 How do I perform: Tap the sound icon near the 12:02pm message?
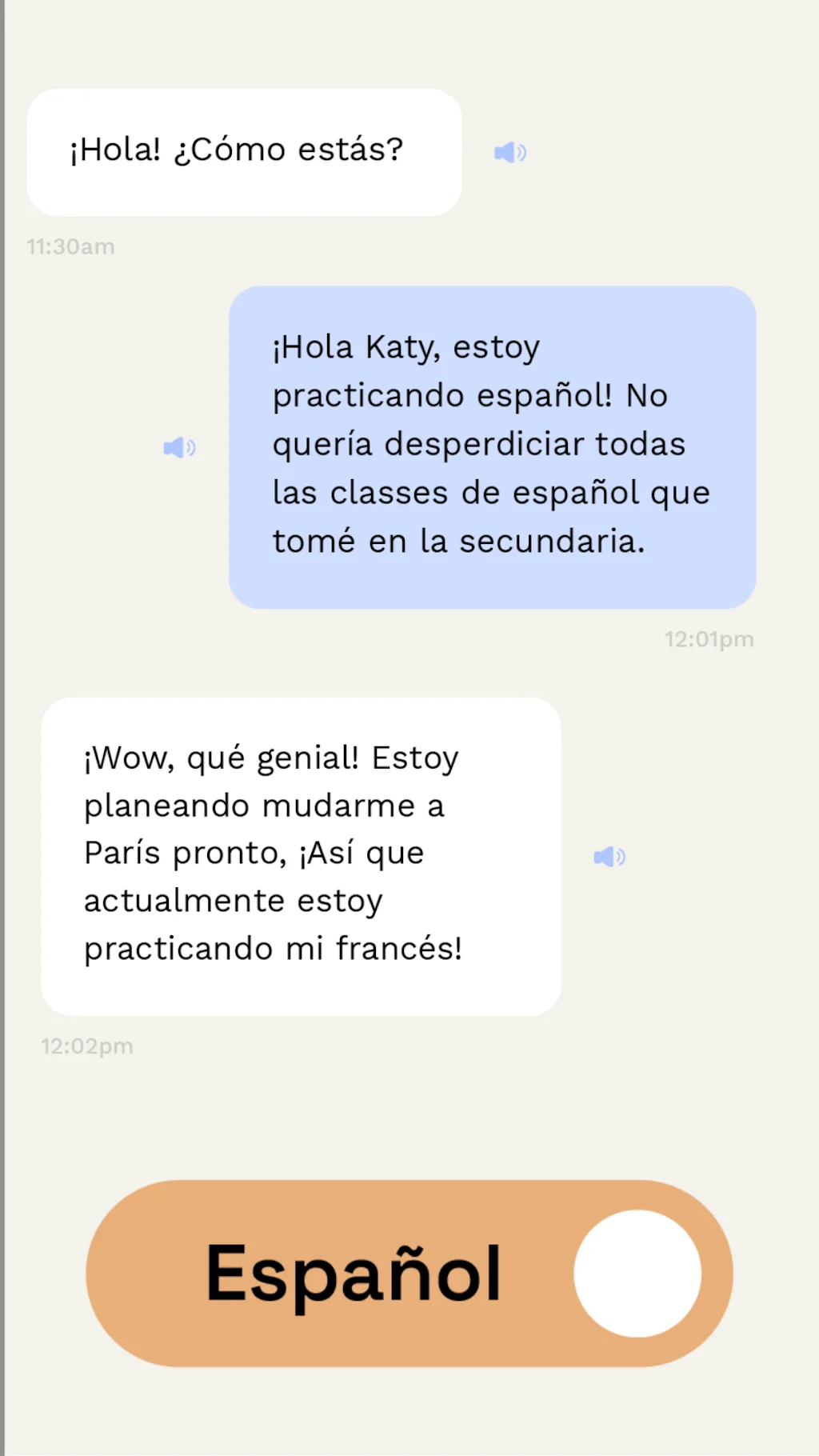coord(610,856)
